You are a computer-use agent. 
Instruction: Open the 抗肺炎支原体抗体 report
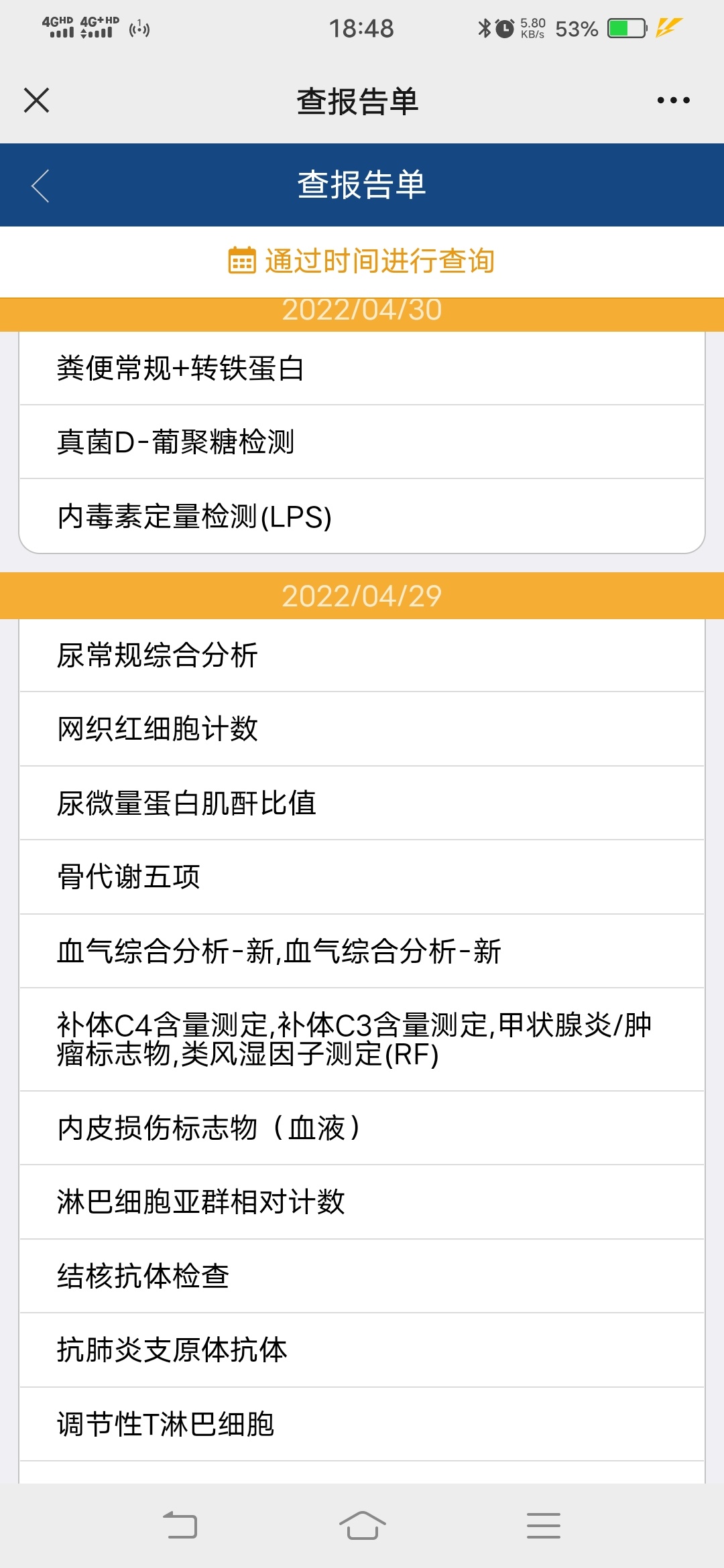(362, 1350)
